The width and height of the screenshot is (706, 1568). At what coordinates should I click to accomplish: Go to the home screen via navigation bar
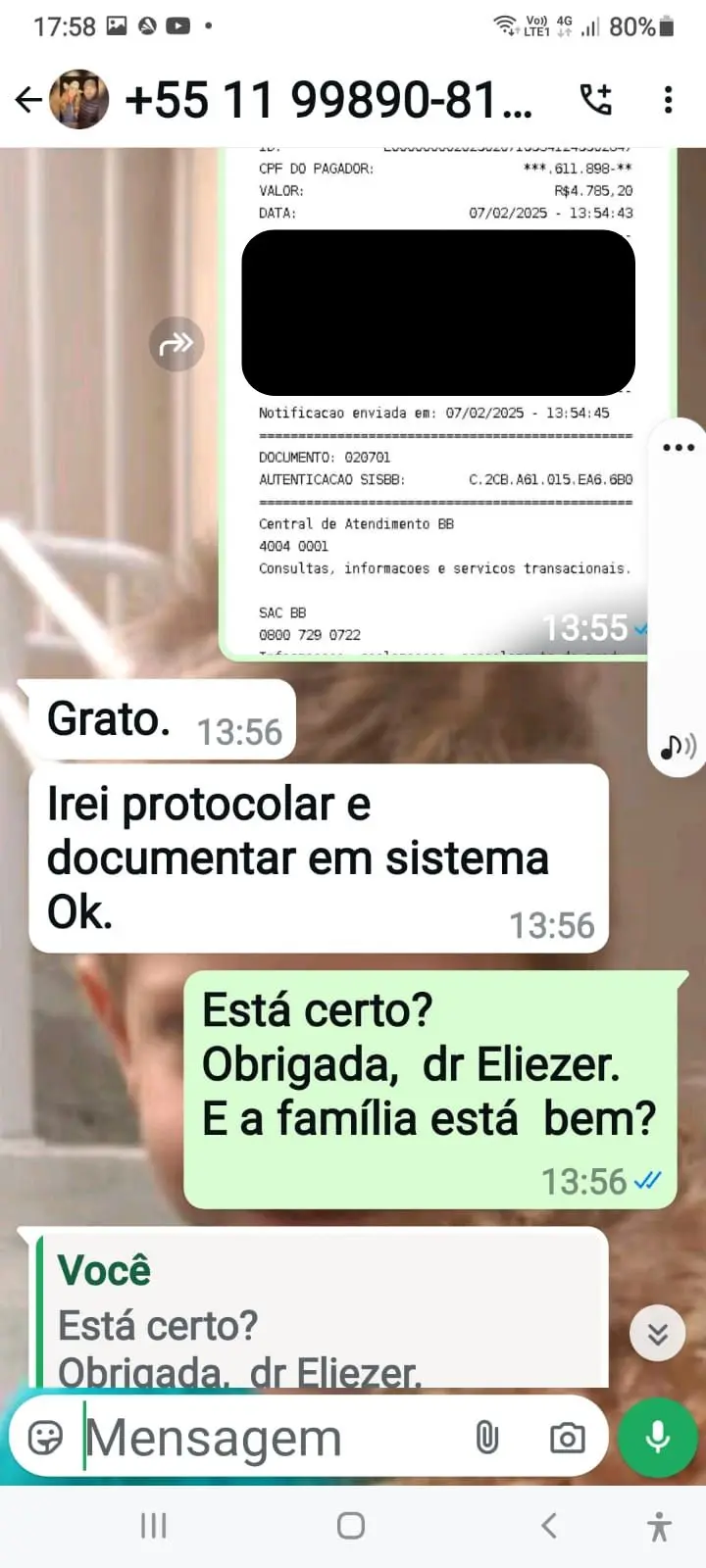[x=351, y=1526]
